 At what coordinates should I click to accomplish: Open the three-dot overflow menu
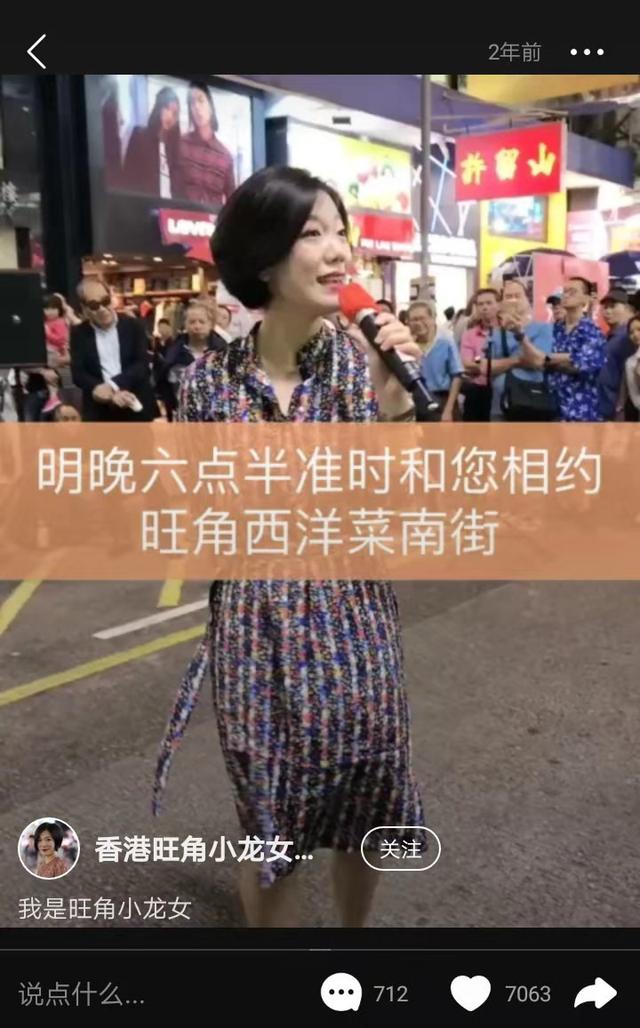pos(587,52)
